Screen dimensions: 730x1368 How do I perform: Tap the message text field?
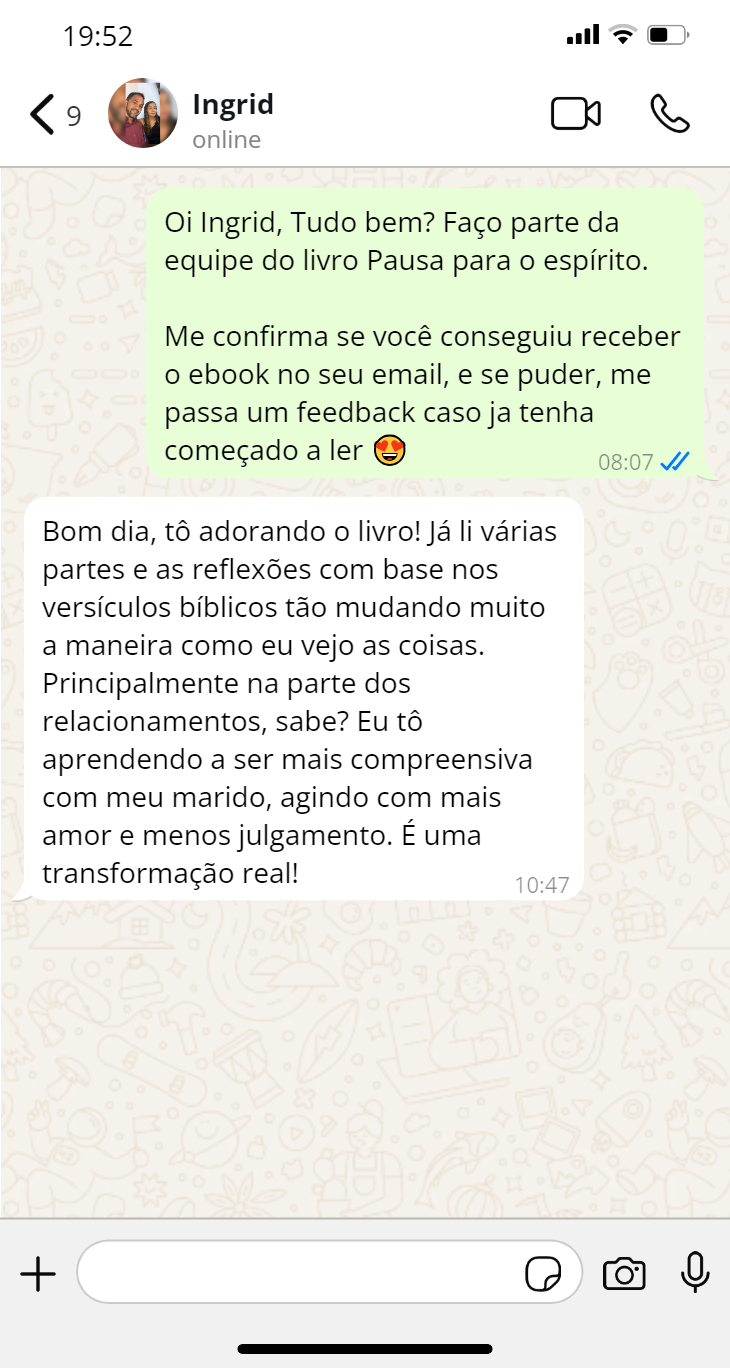coord(300,1273)
